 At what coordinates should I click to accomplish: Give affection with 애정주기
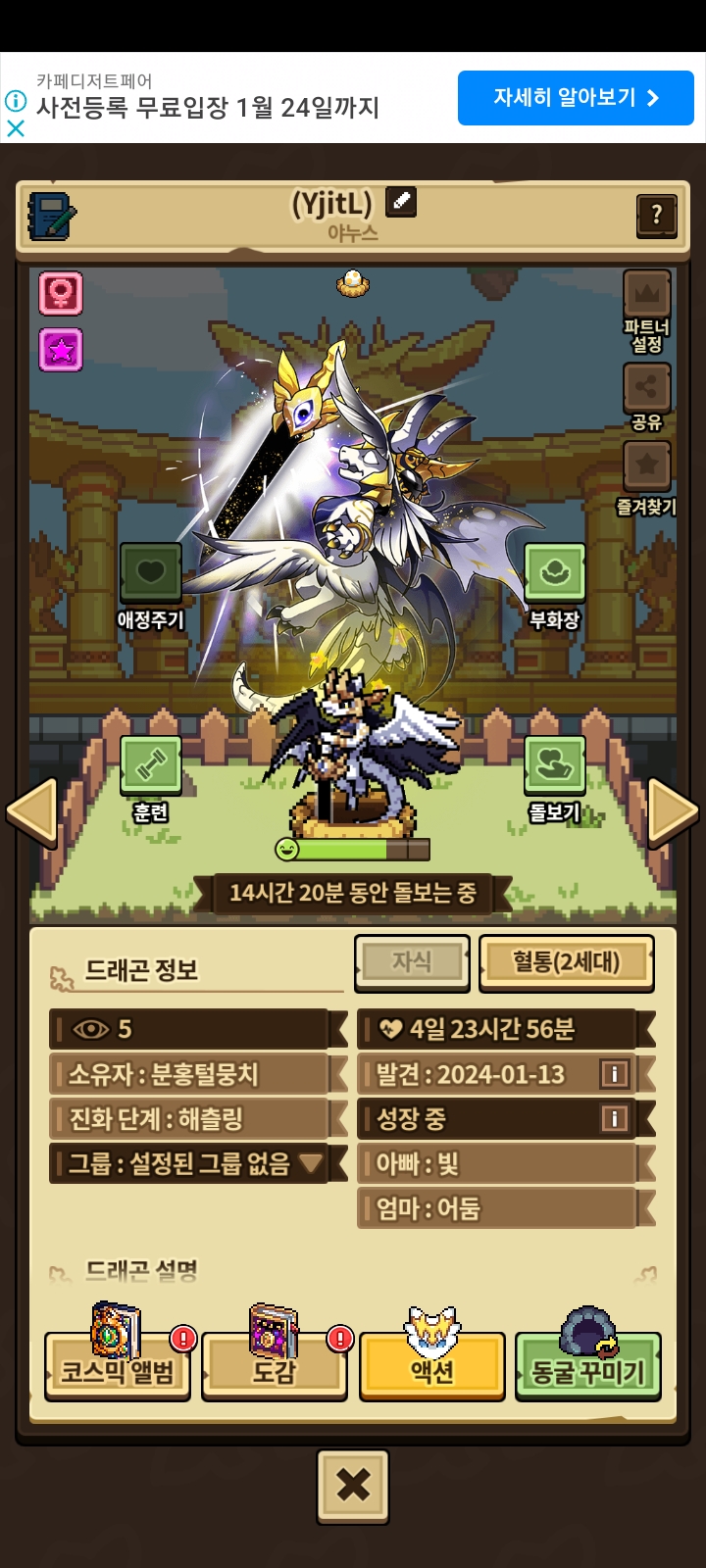pyautogui.click(x=151, y=573)
